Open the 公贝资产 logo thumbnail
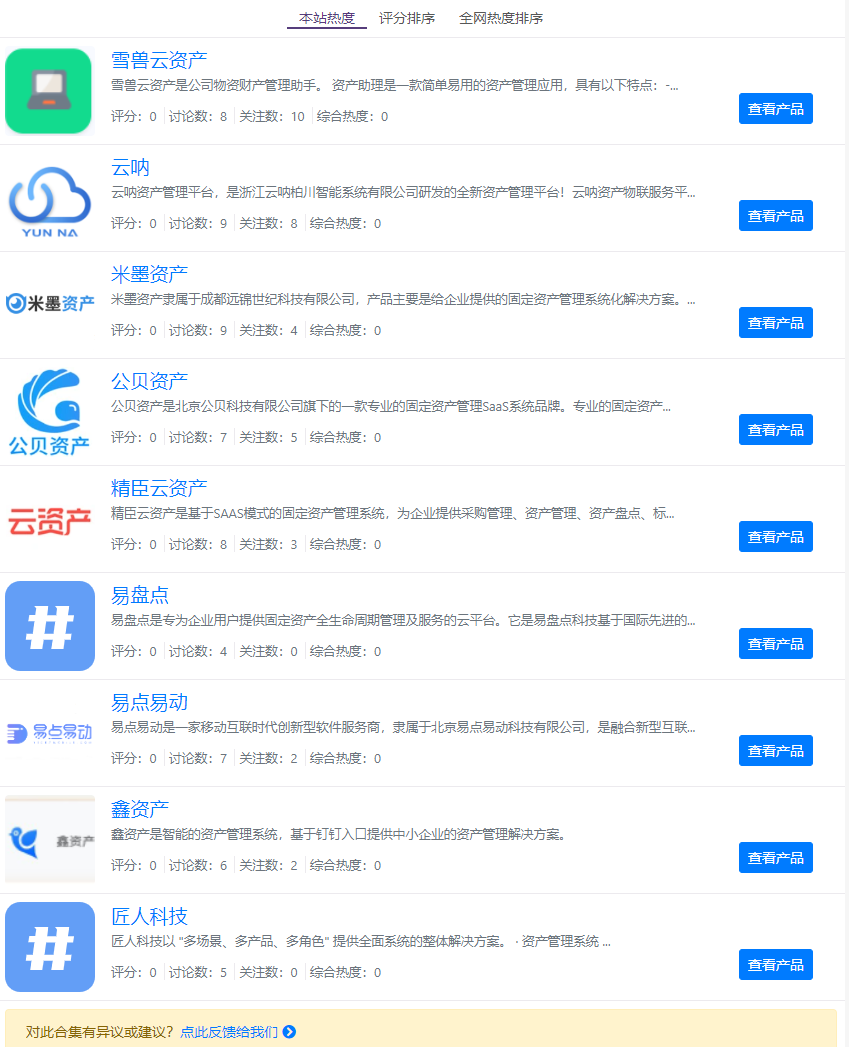 50,412
